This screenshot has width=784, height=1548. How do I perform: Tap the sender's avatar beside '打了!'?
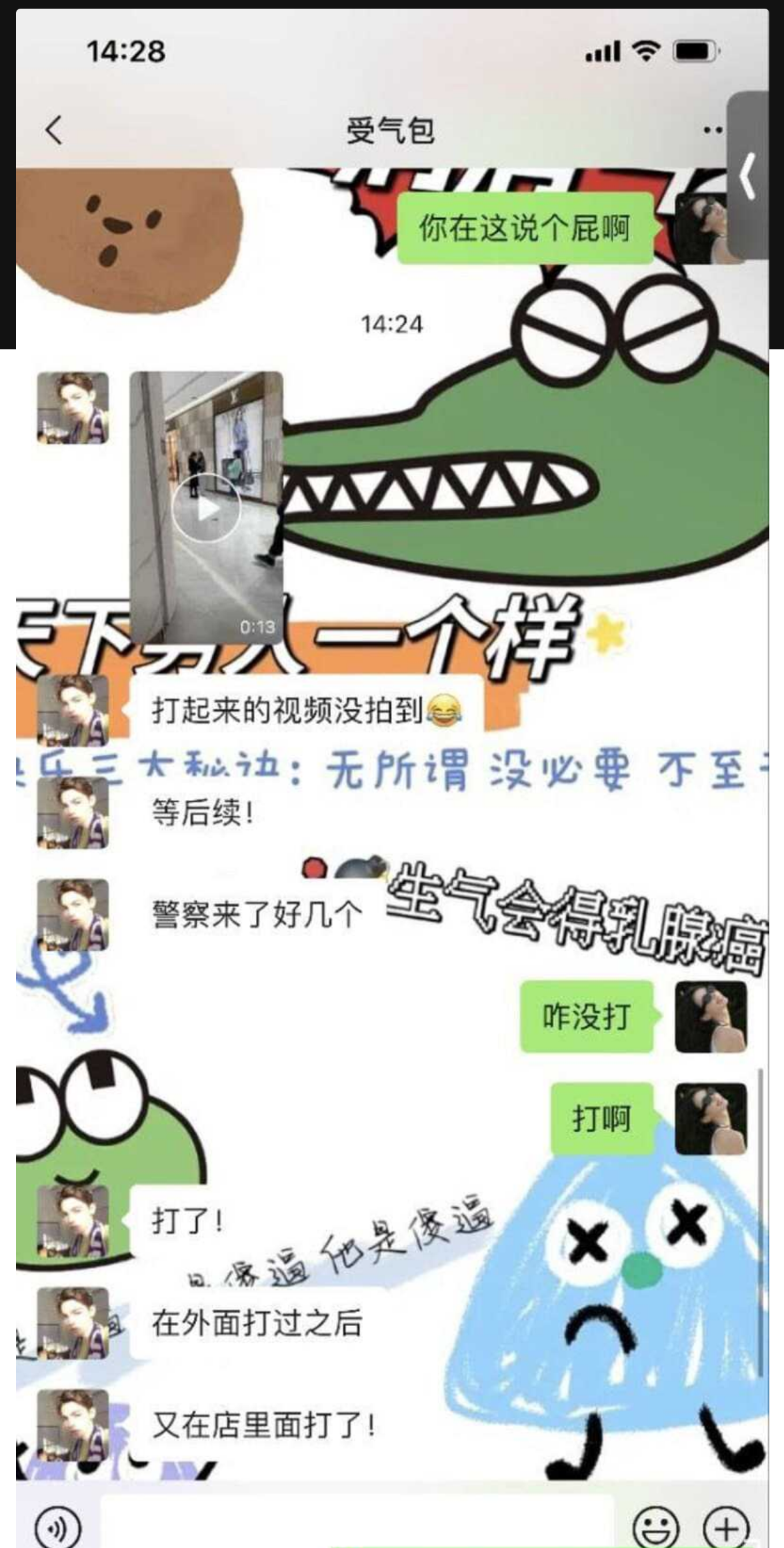tap(73, 1220)
